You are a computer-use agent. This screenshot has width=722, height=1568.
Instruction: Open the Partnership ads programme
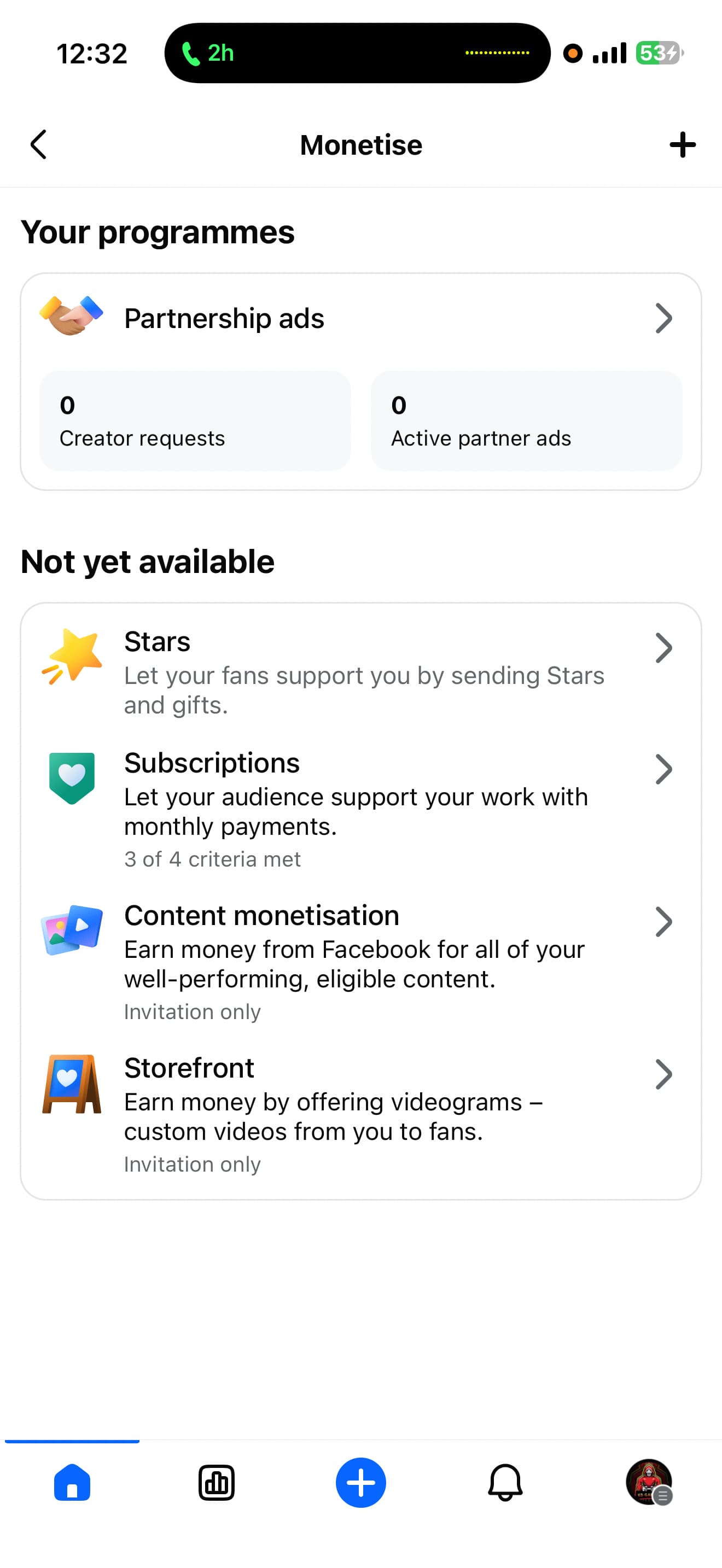coord(360,318)
